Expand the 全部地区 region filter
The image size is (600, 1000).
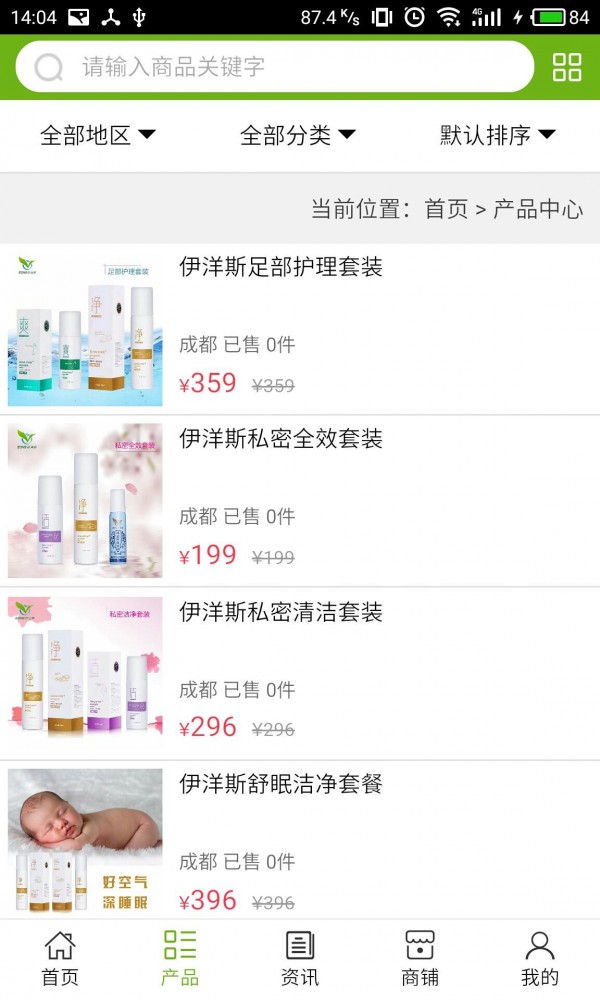tap(98, 135)
